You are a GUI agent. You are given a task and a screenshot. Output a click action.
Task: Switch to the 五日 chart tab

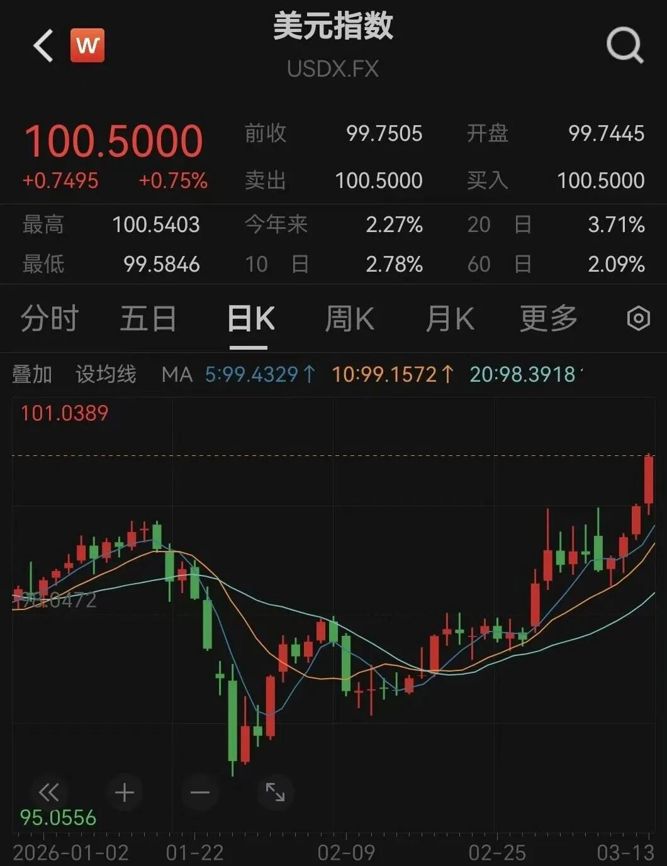148,319
